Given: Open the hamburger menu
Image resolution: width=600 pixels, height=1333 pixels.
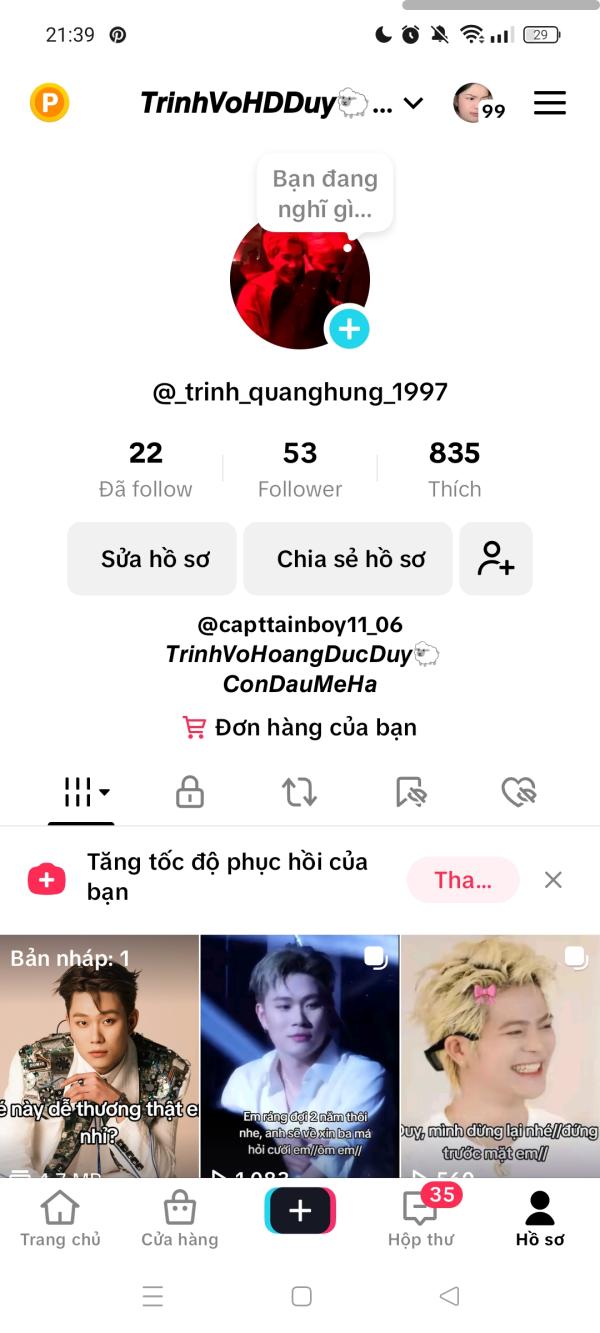Looking at the screenshot, I should (x=549, y=103).
